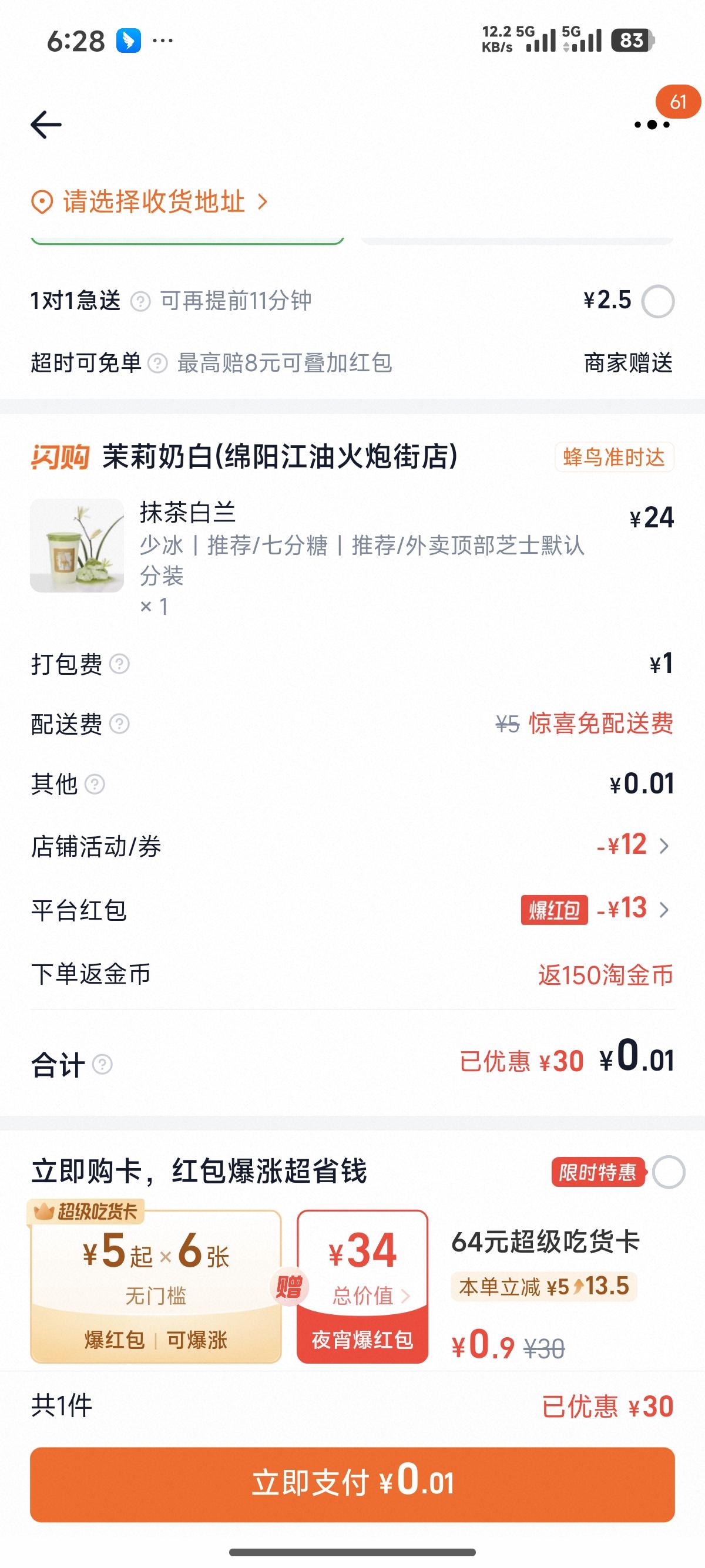Show 打包费 explanation

tap(119, 664)
